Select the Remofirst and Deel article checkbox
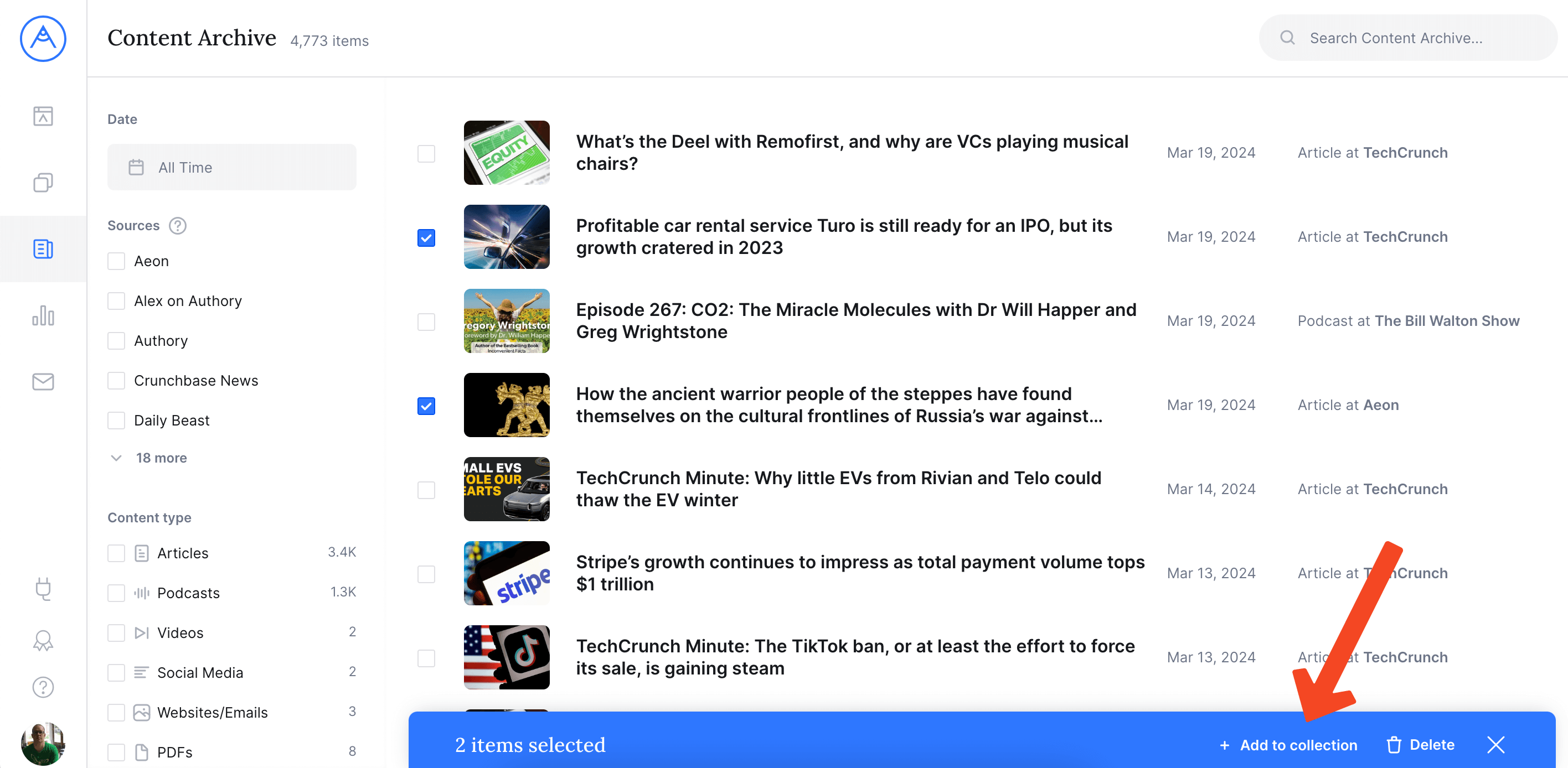Screen dimensions: 1568x768 point(426,154)
